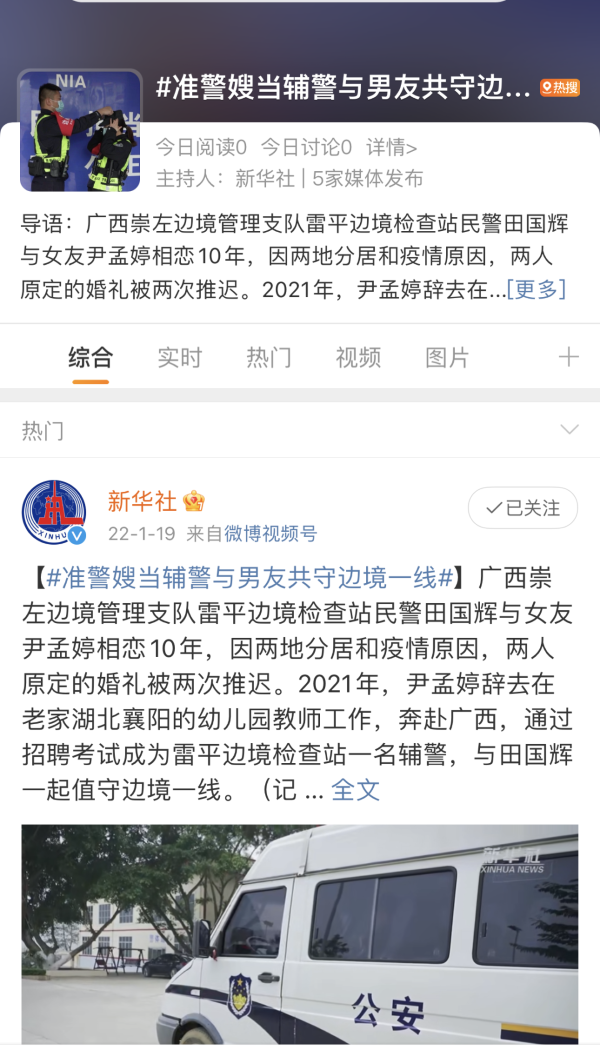Read the full post via 全文

pyautogui.click(x=355, y=790)
